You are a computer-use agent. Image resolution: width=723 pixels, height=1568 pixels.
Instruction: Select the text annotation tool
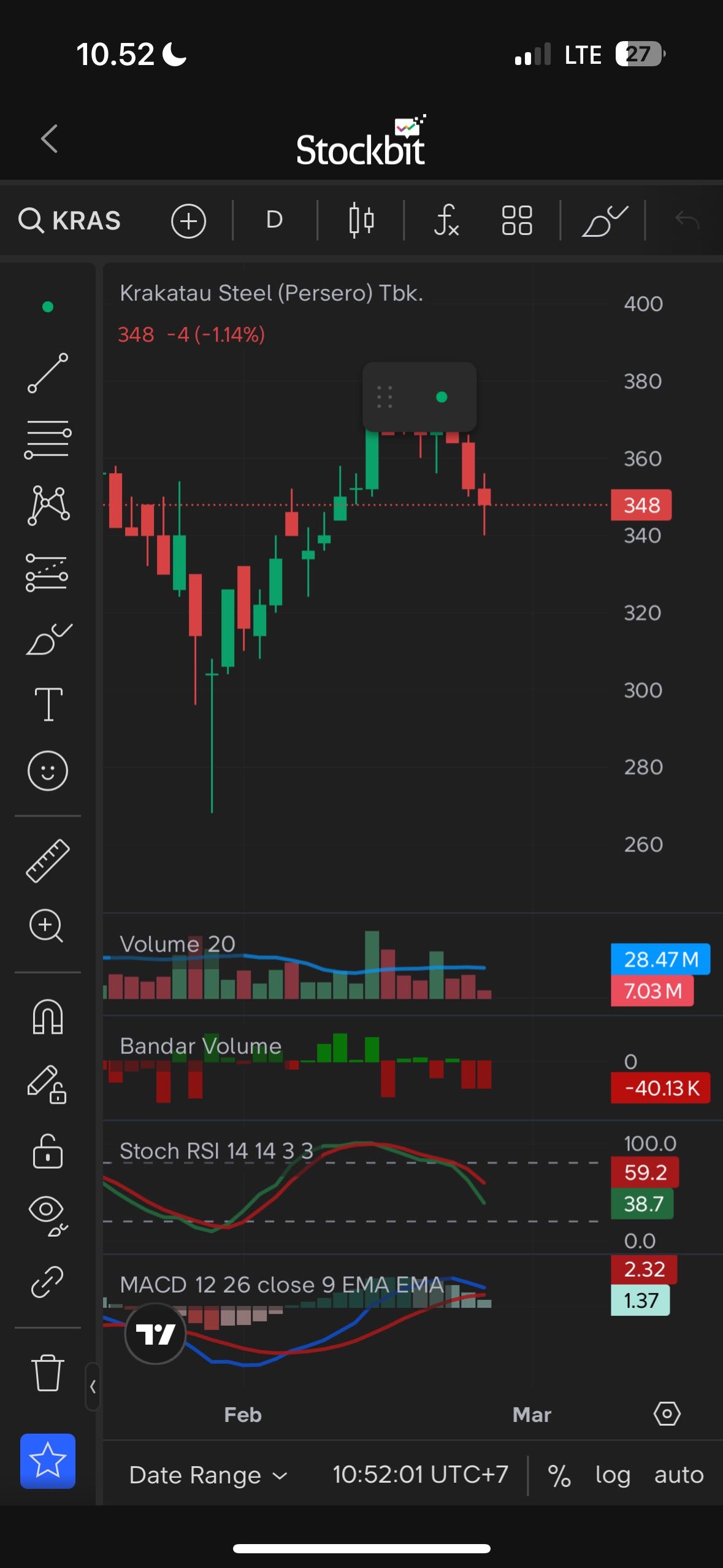pyautogui.click(x=48, y=704)
